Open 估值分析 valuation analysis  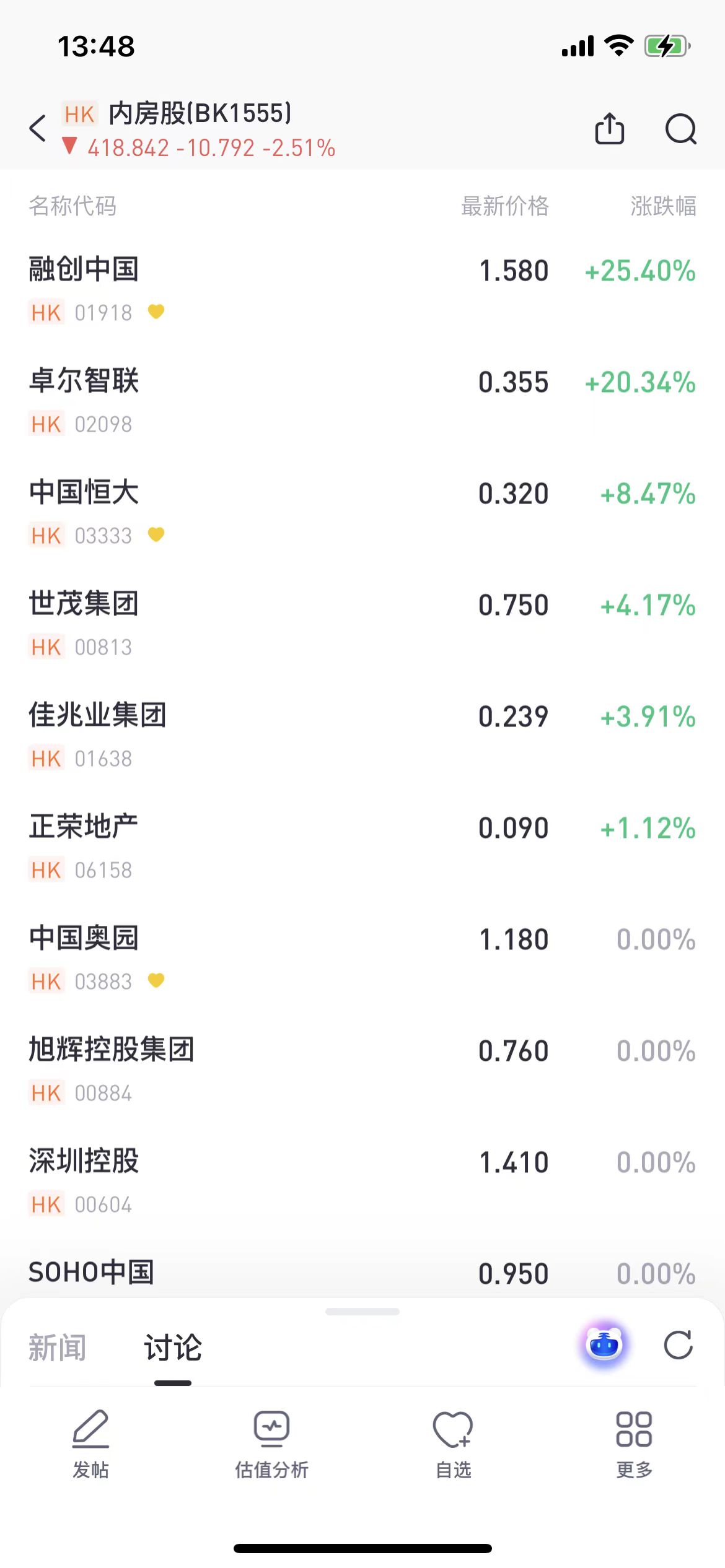tap(271, 1444)
